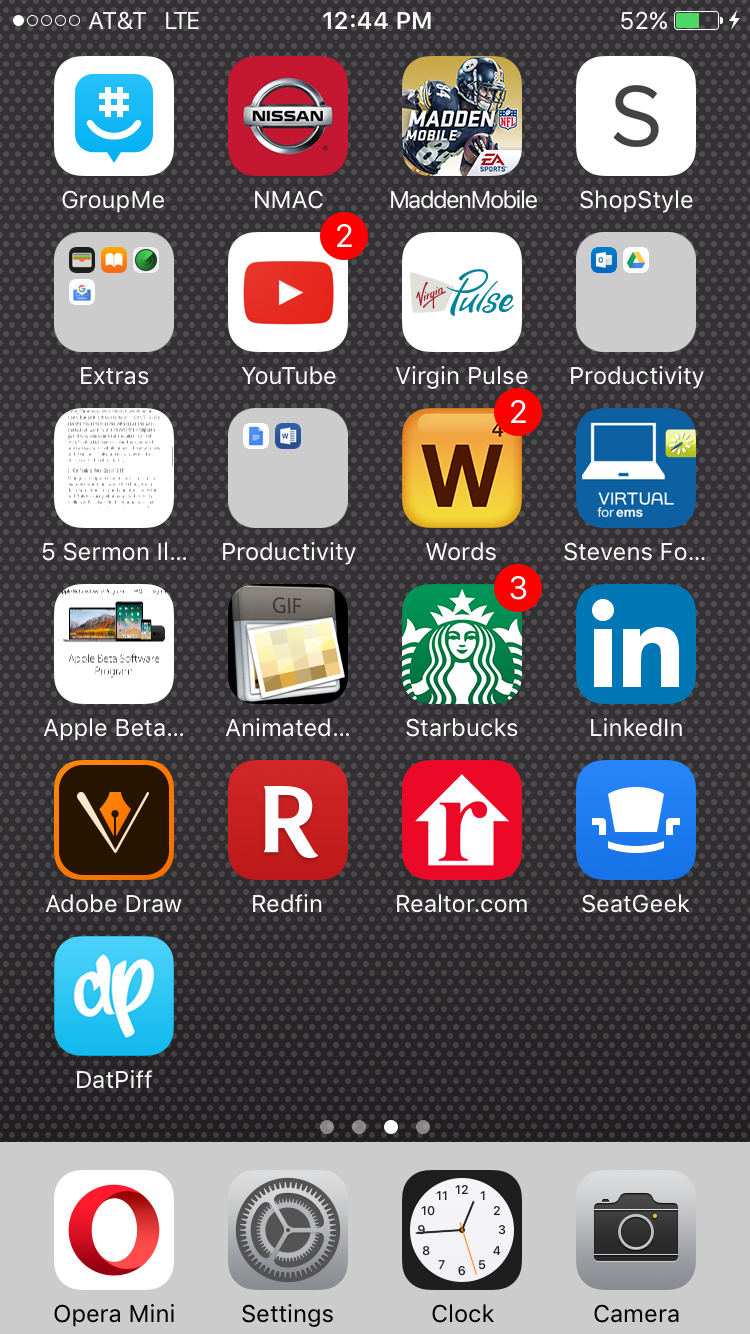Open the DatPiff app
750x1334 pixels.
pyautogui.click(x=114, y=996)
